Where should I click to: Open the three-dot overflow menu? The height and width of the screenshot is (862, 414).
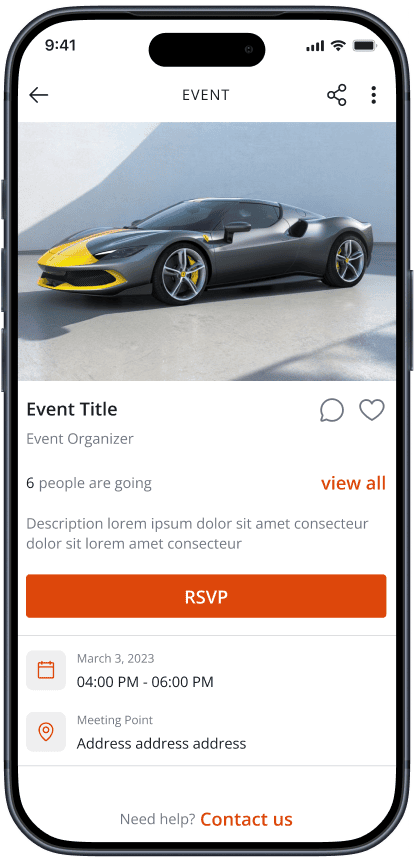pos(373,95)
